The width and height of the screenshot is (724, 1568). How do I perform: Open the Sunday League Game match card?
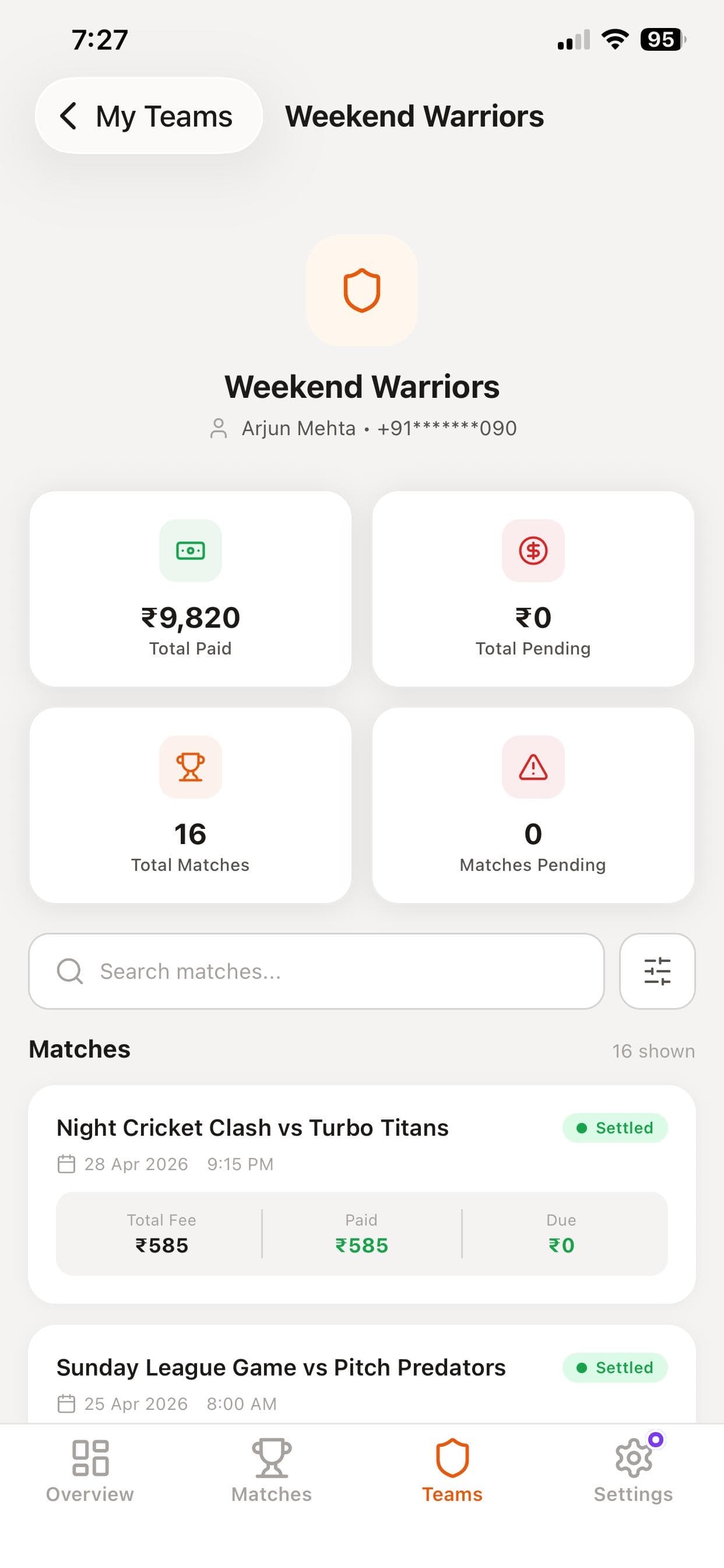pos(362,1382)
